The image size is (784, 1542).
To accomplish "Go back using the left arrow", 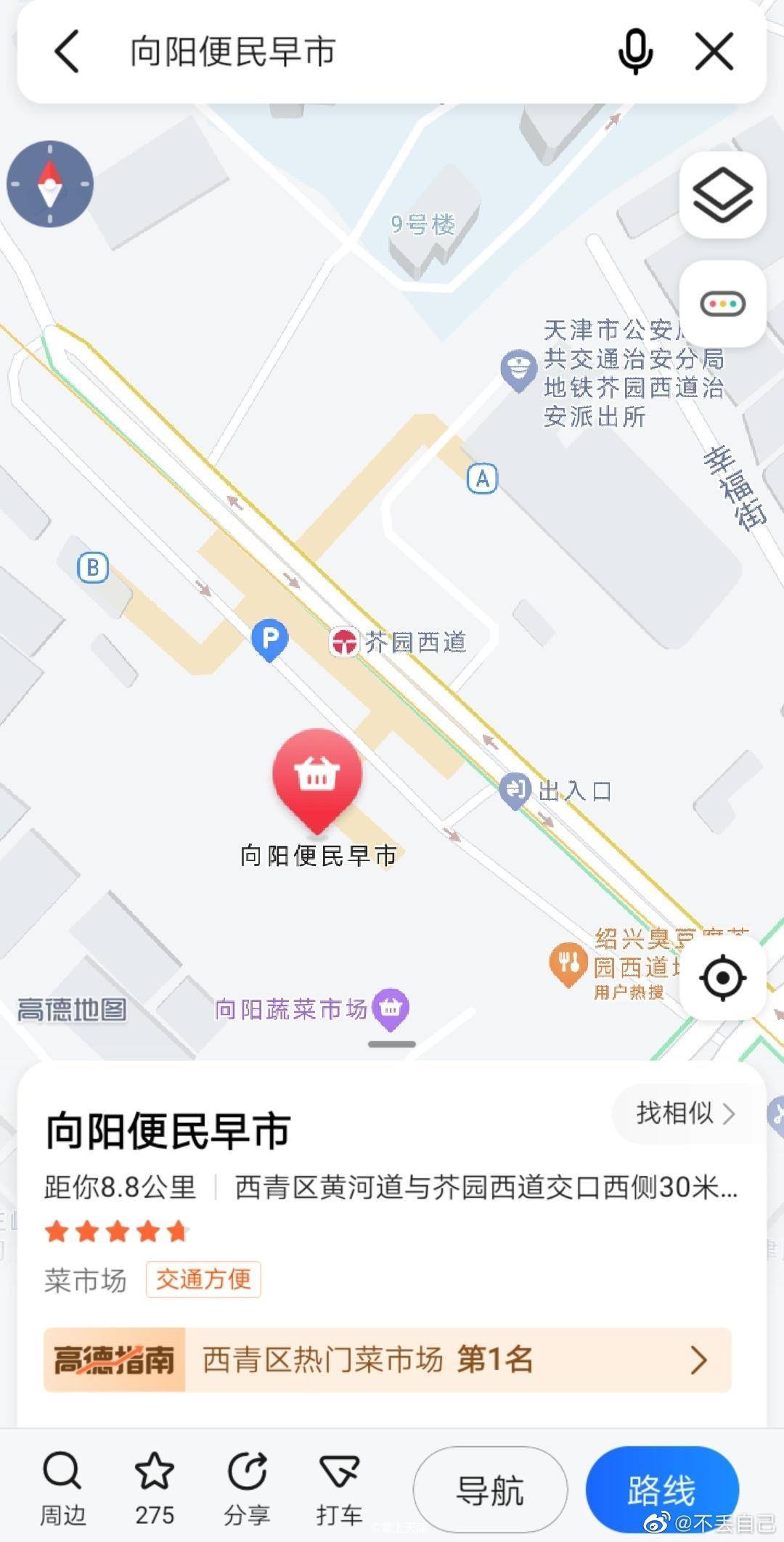I will click(x=68, y=51).
